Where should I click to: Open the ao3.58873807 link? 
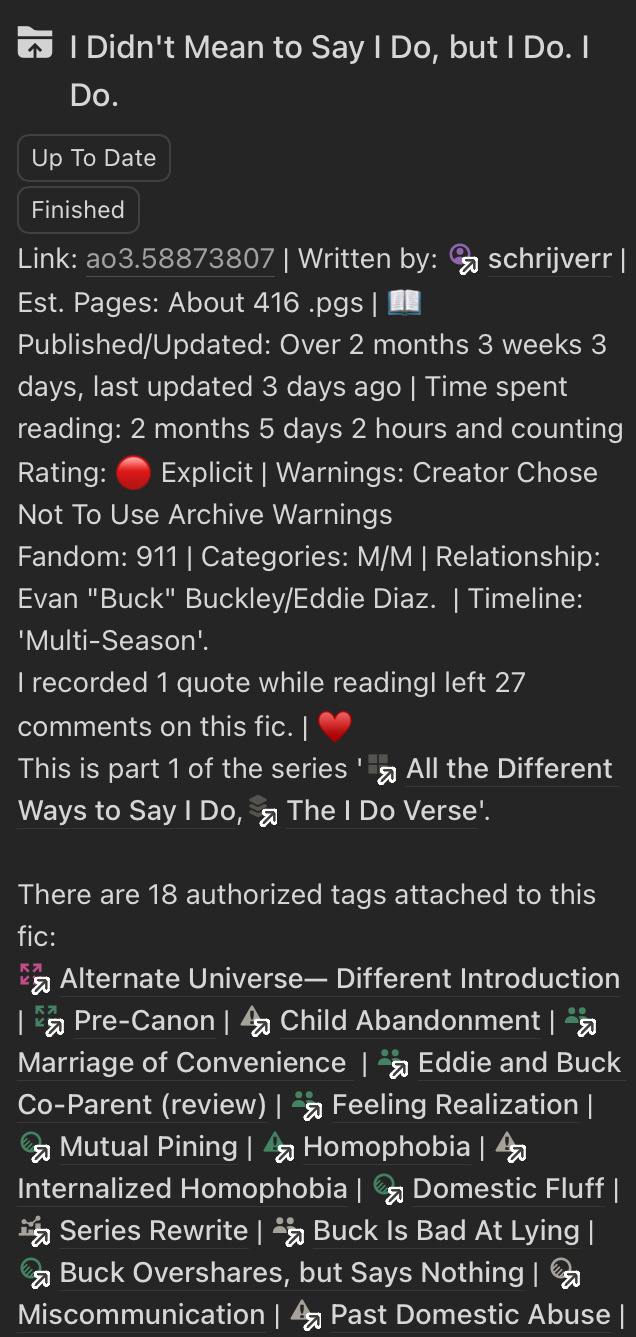click(180, 260)
